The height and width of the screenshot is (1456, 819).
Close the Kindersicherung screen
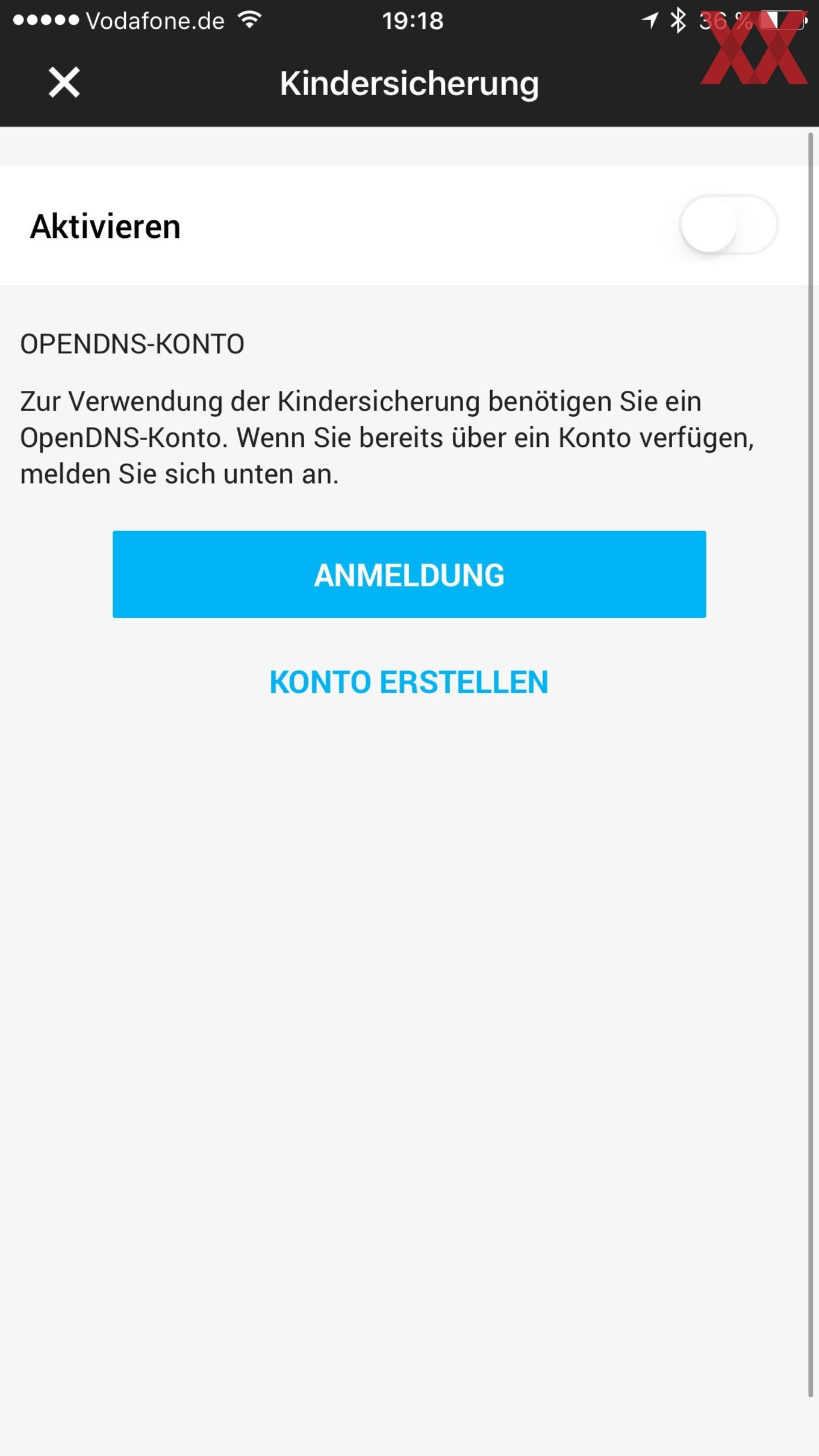pos(64,82)
